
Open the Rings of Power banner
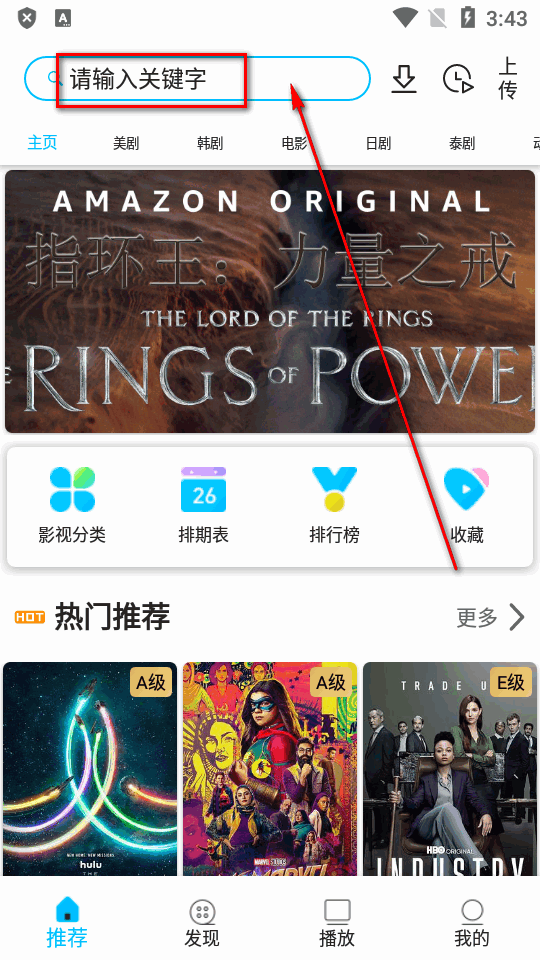(x=270, y=301)
